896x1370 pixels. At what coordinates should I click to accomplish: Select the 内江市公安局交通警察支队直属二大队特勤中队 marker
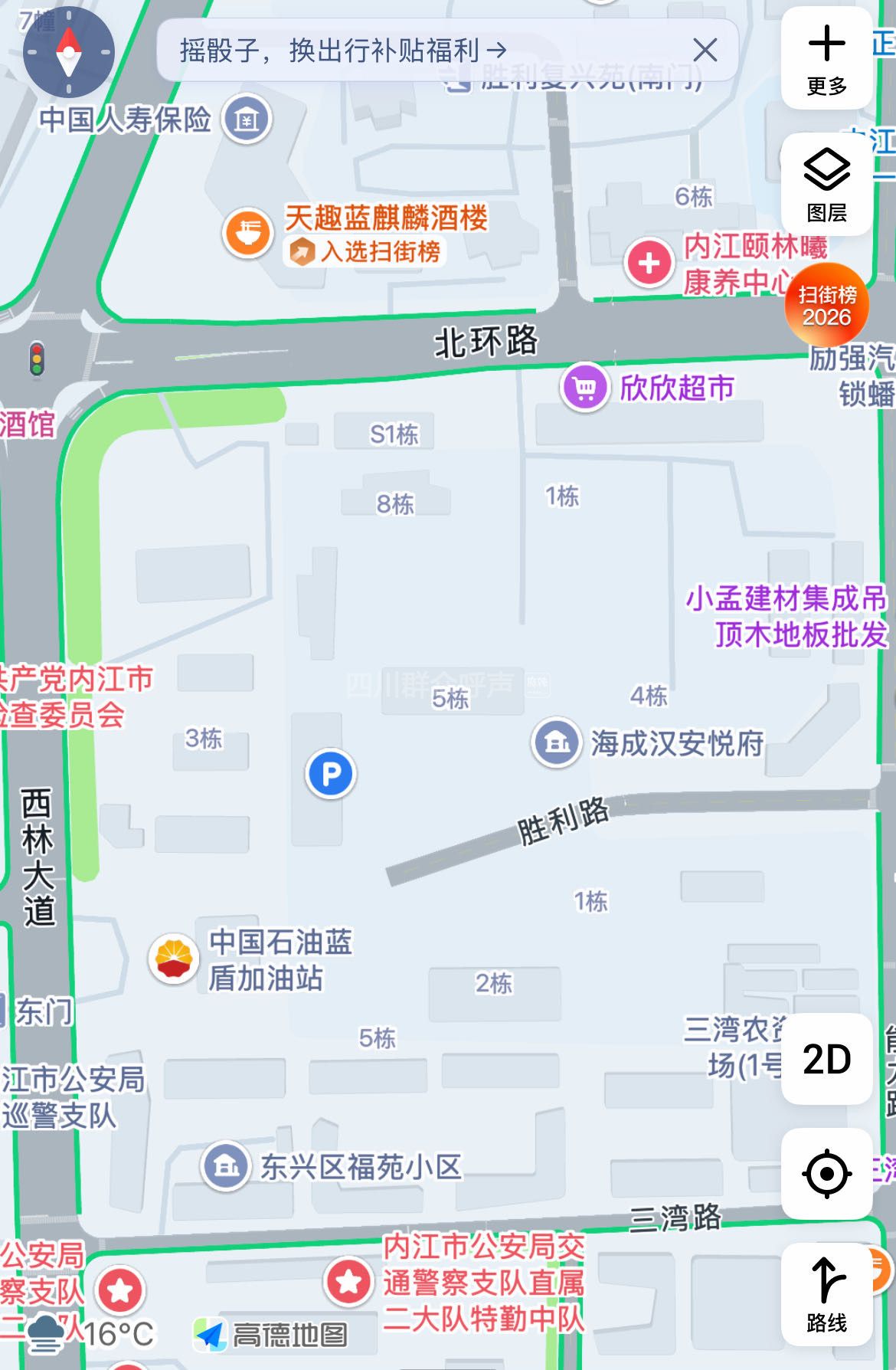[349, 1281]
